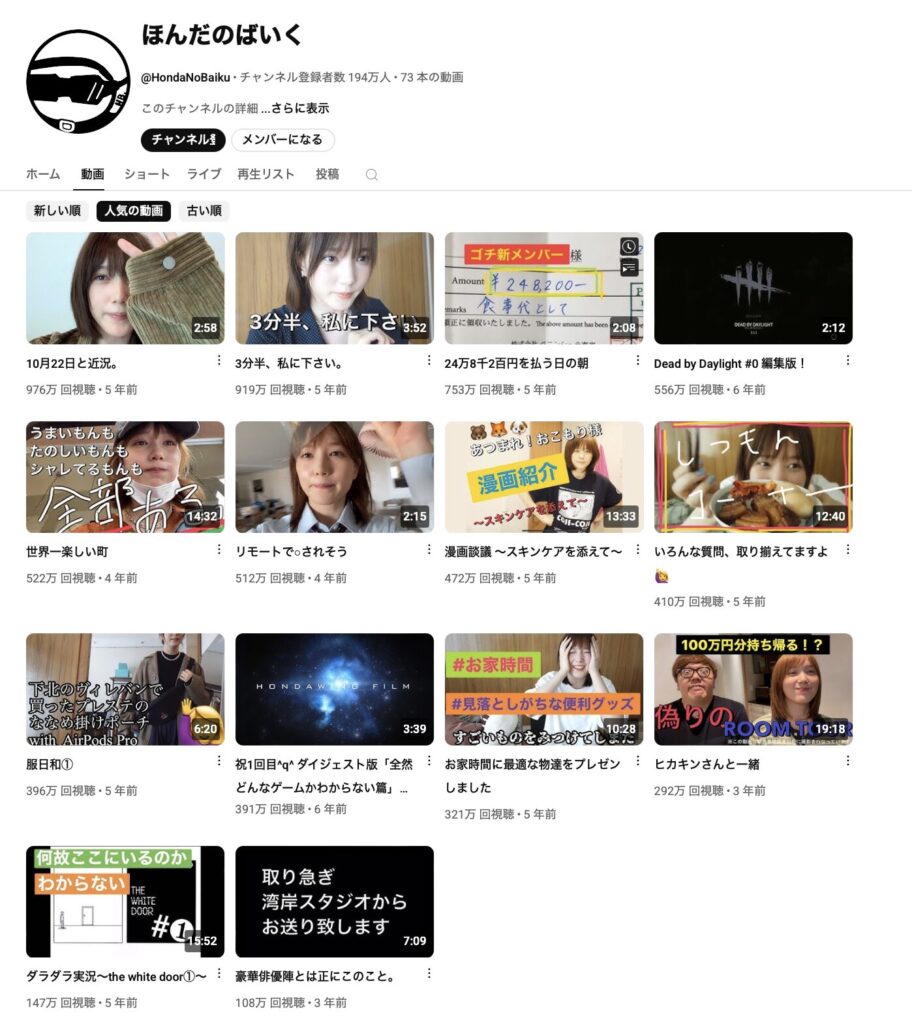The image size is (912, 1024).
Task: Open the video ヒカキンさんと一緒
Action: pos(753,689)
